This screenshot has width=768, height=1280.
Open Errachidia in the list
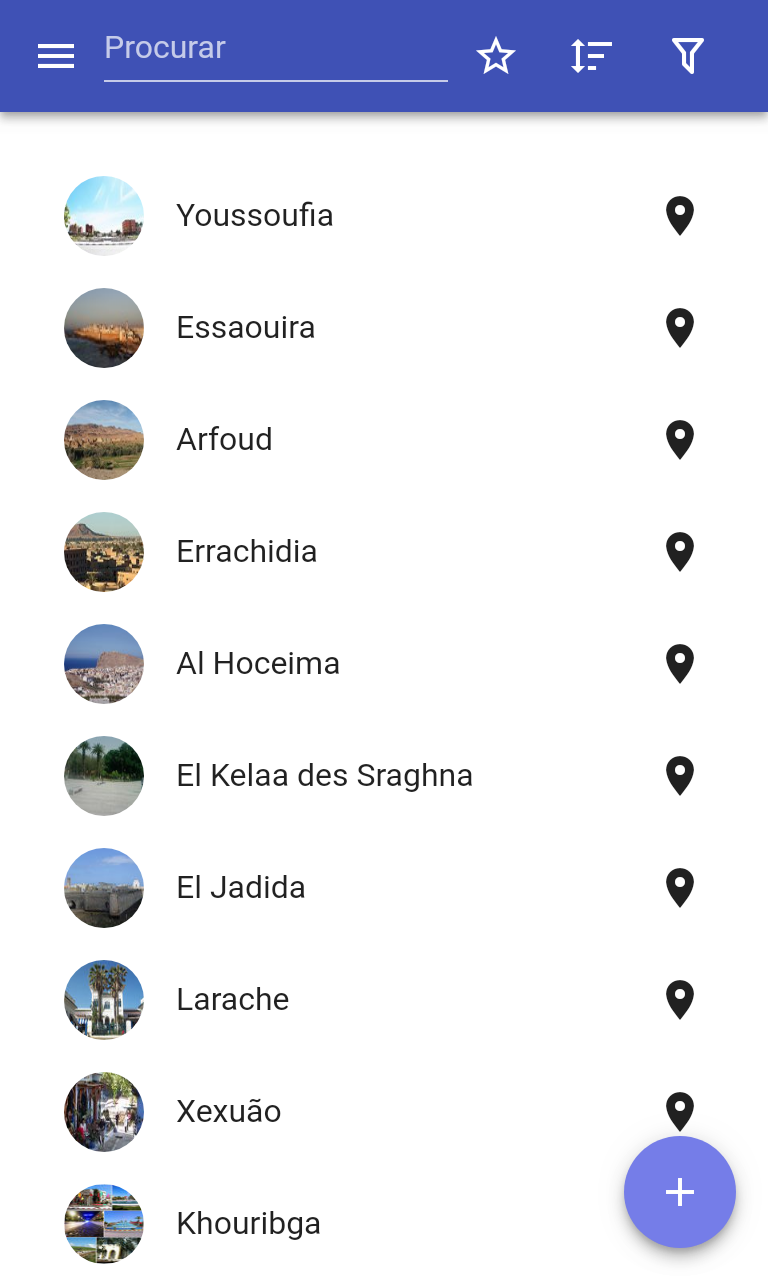246,552
